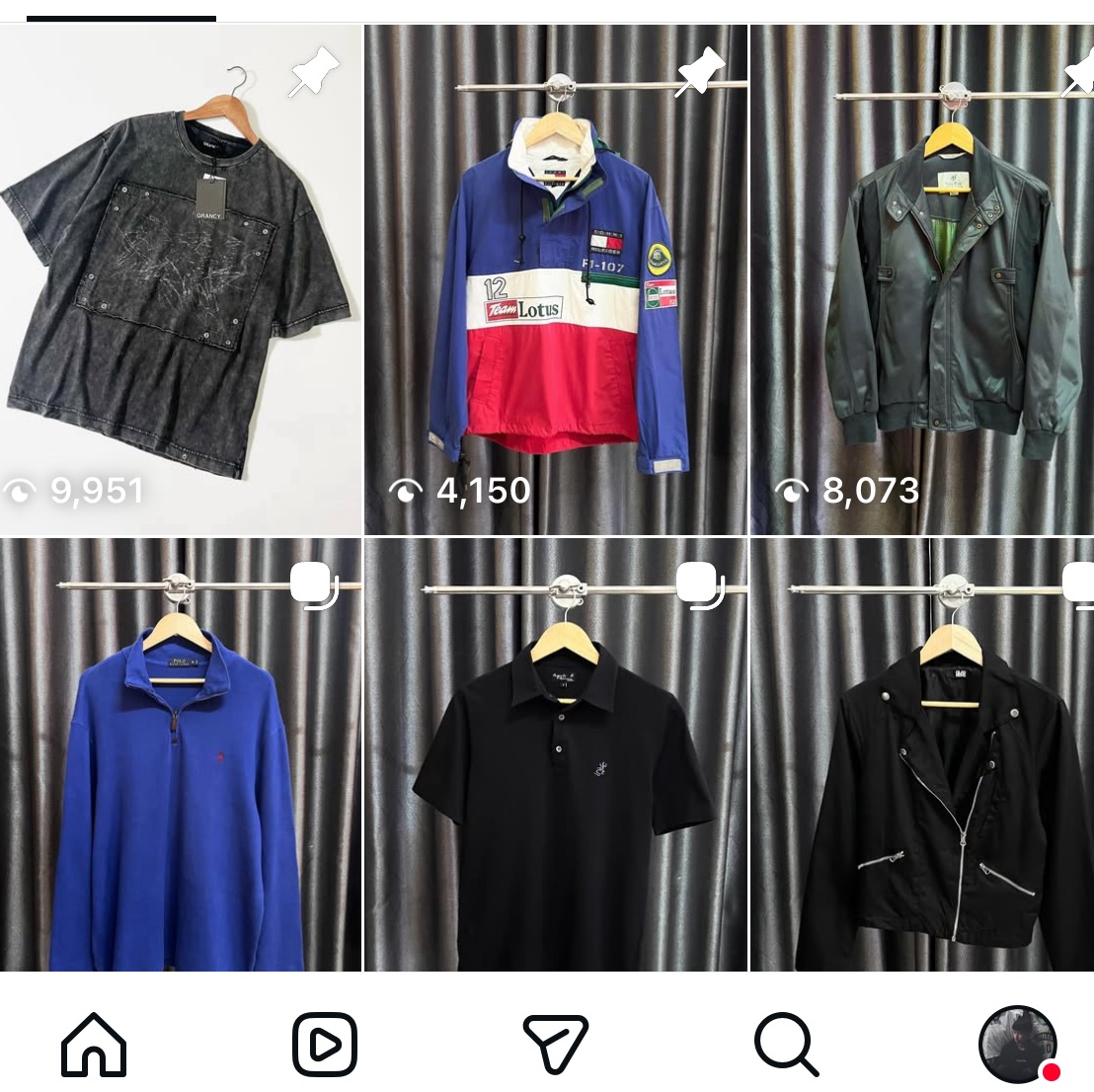
Task: Open the black zipper biker jacket post
Action: click(x=922, y=755)
